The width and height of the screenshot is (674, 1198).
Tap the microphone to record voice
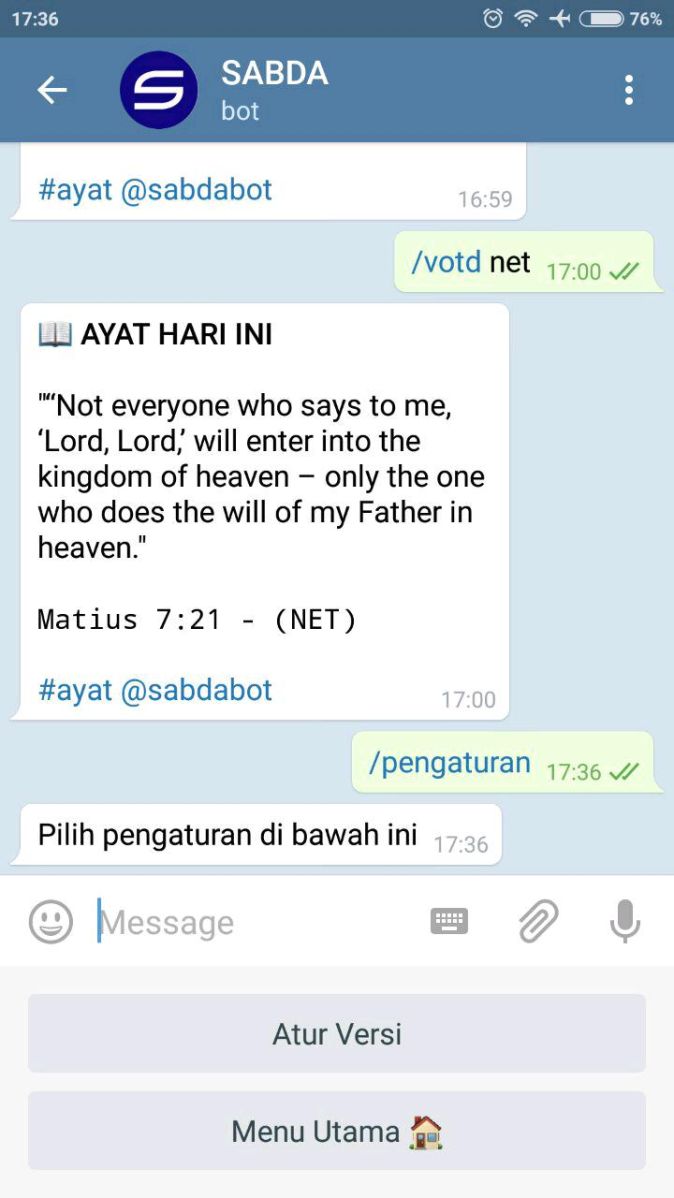coord(624,921)
